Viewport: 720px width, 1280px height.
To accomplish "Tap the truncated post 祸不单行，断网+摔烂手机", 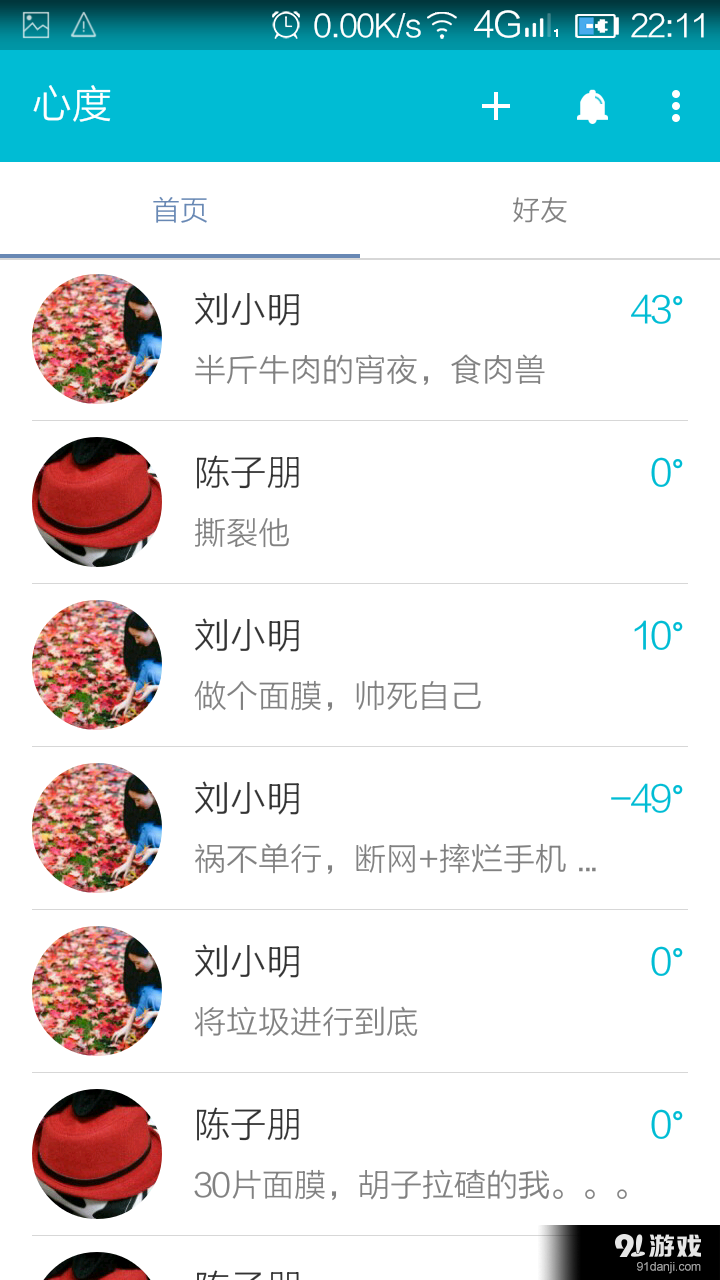I will [x=390, y=860].
